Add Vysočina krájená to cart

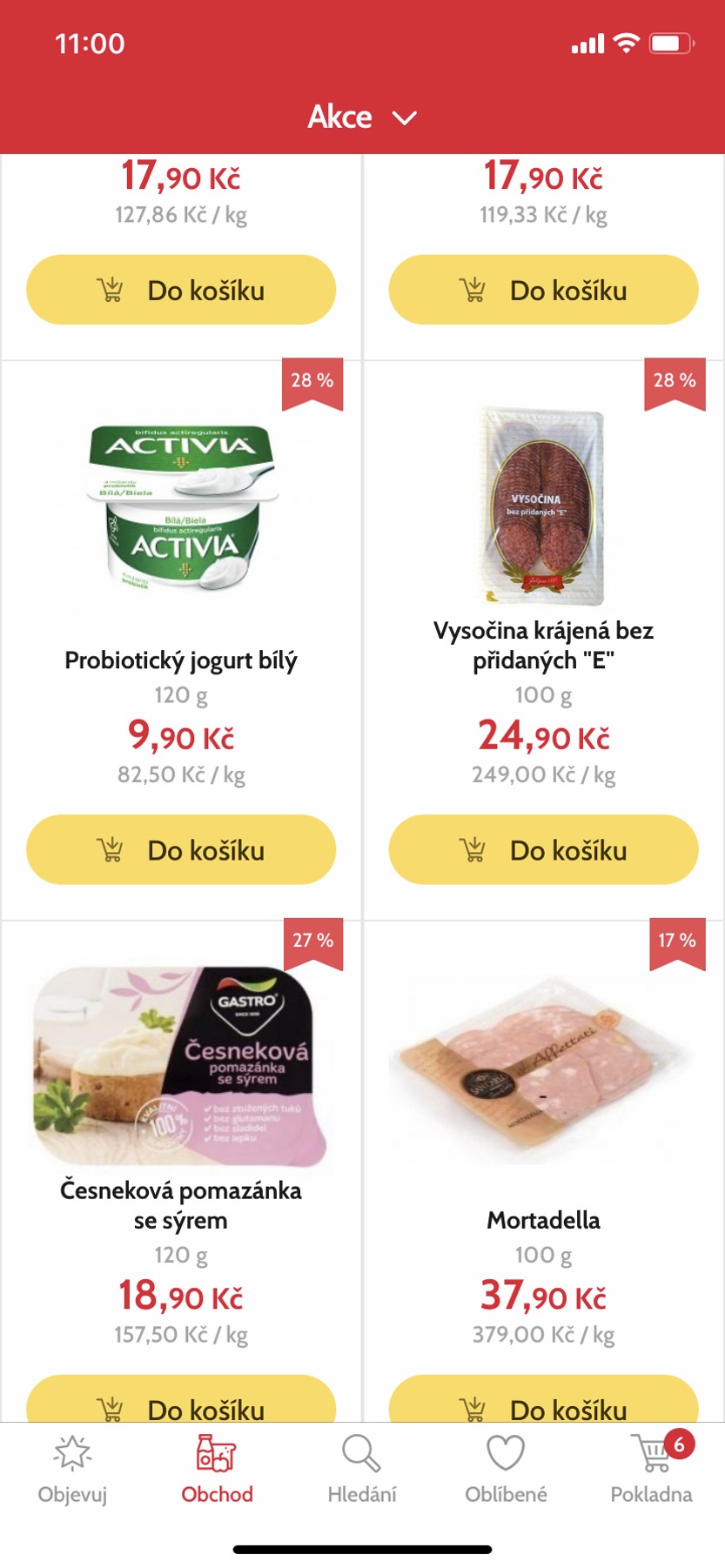543,849
